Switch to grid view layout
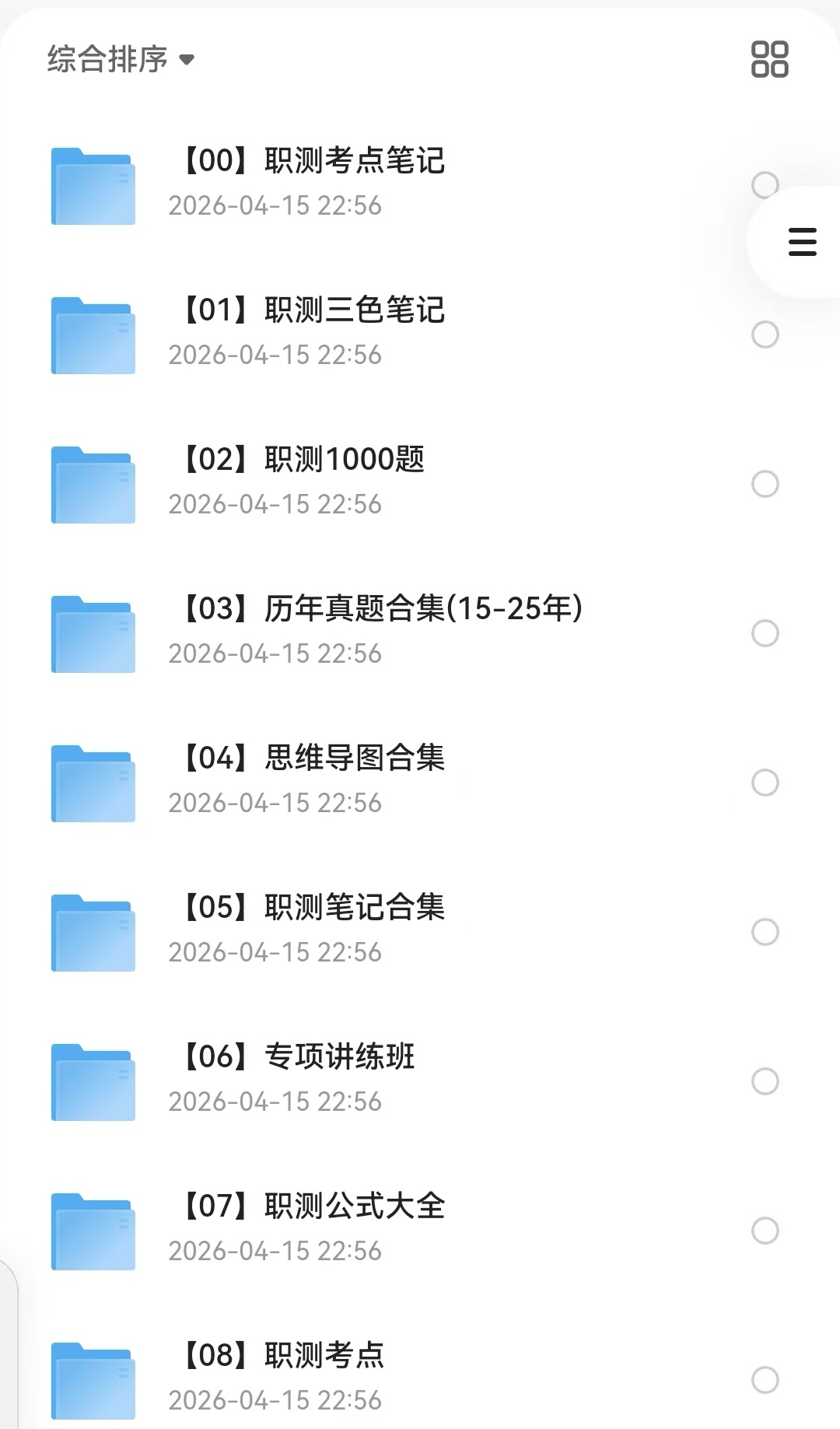This screenshot has height=1429, width=840. [x=769, y=59]
